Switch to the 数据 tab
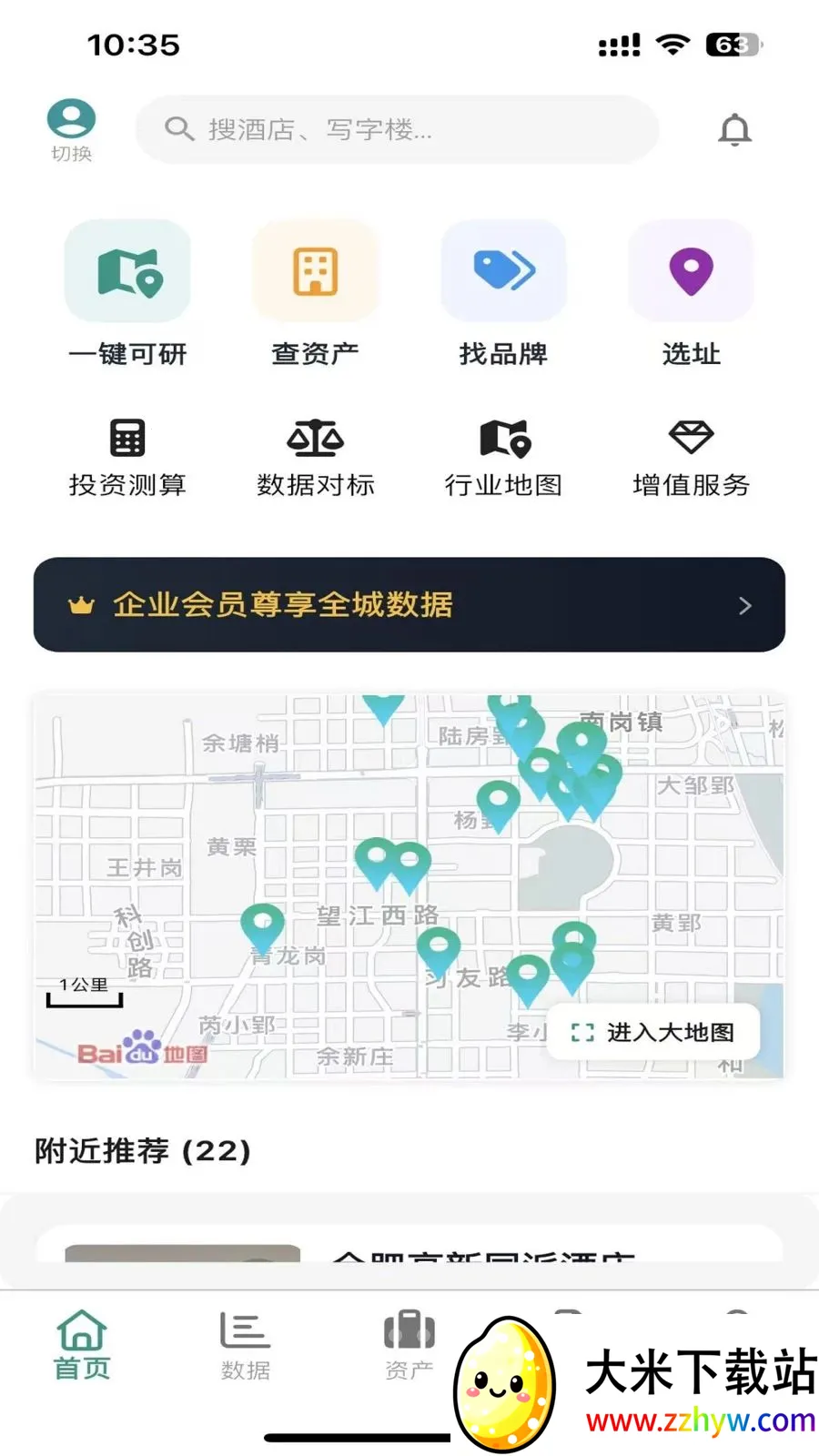Screen dimensions: 819x1456 (245, 1346)
